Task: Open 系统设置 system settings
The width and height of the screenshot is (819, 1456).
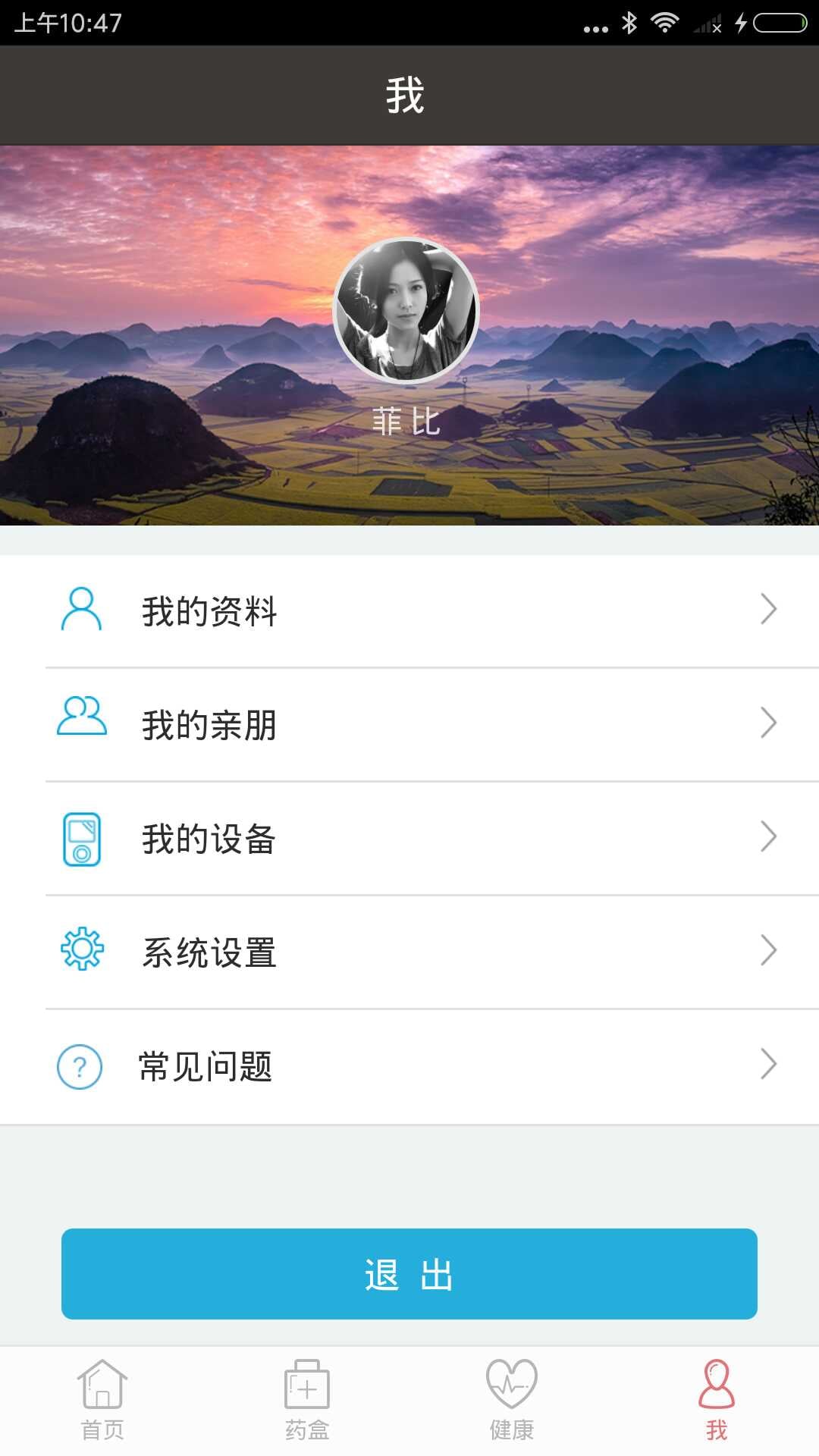Action: [409, 952]
